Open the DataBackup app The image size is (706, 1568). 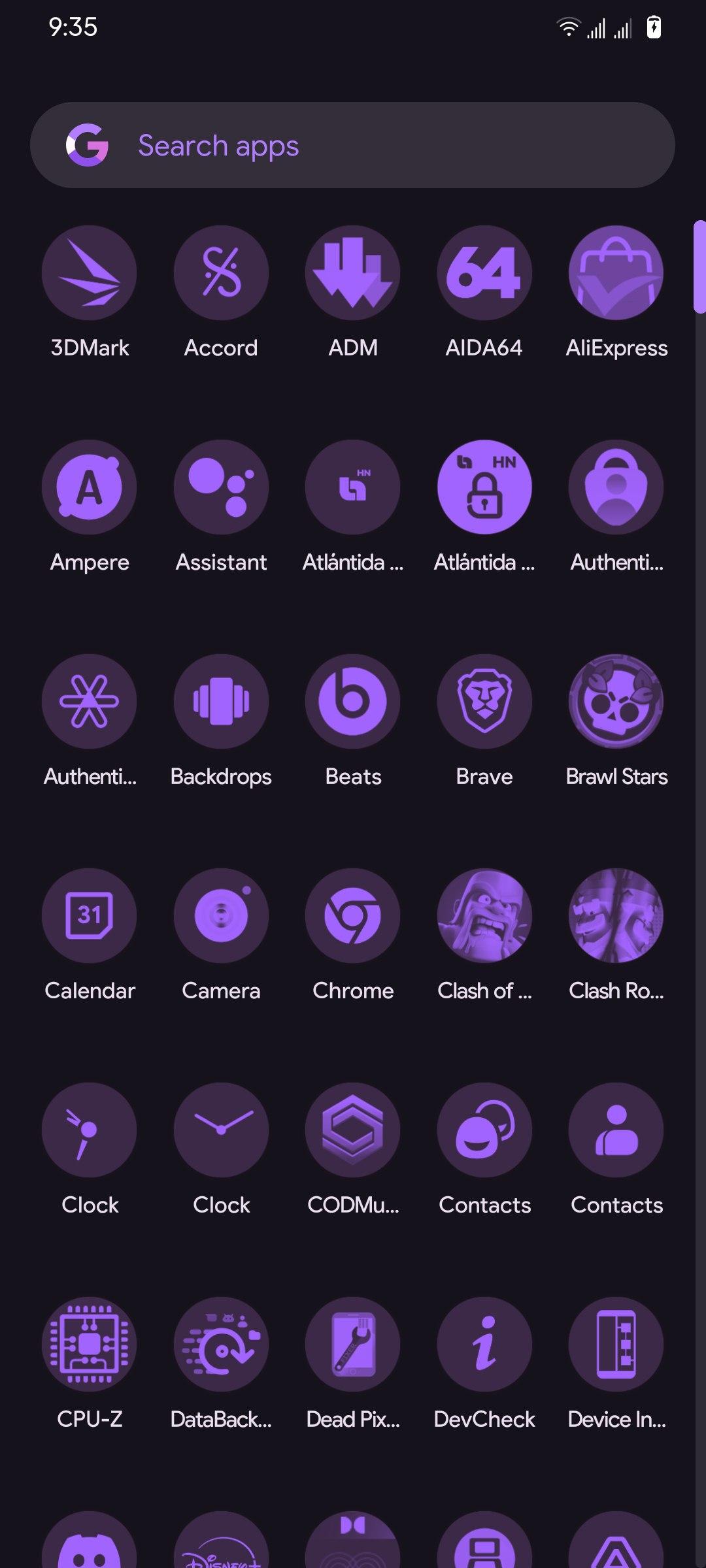[221, 1345]
